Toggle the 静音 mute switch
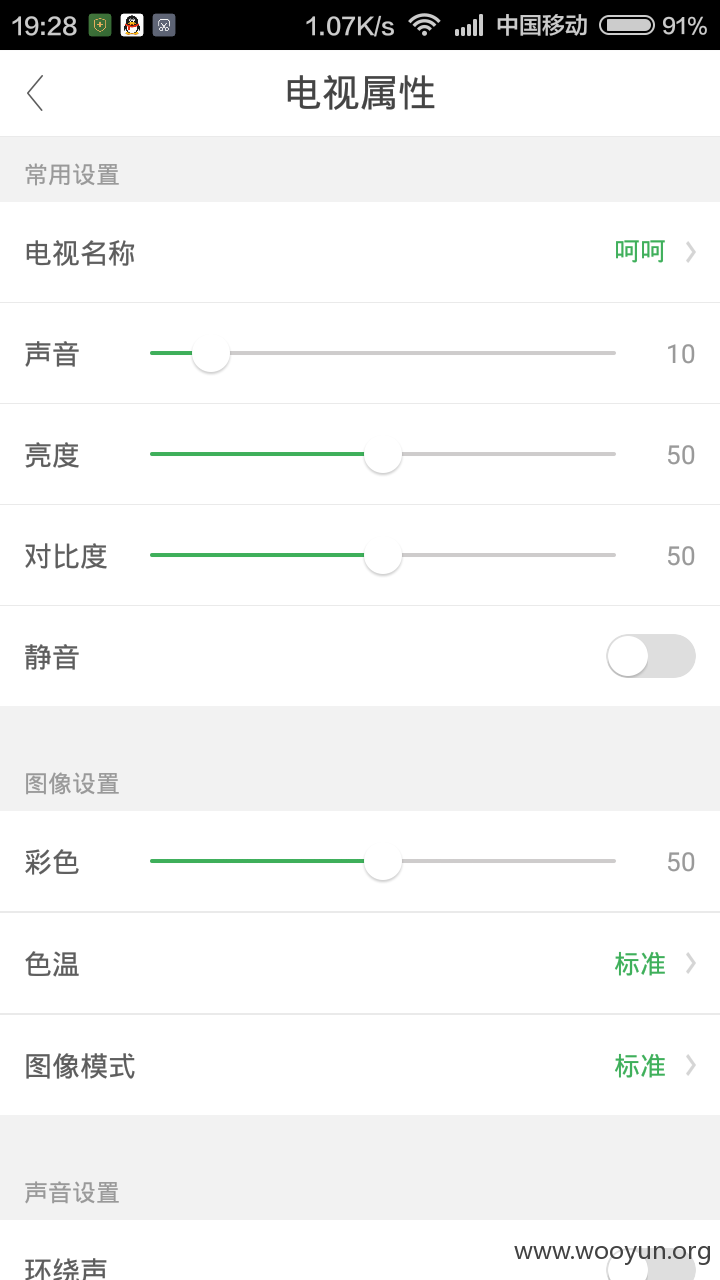Screen dimensions: 720x1280 click(x=651, y=656)
